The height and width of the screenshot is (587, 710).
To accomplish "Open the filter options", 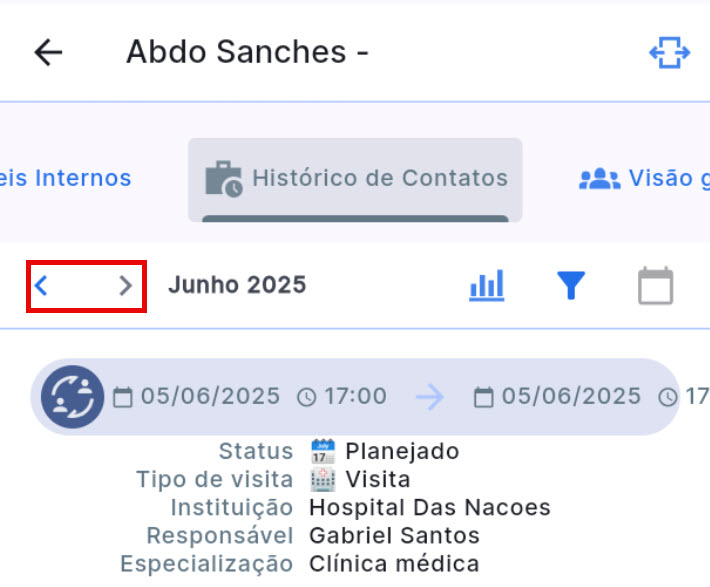I will point(570,286).
